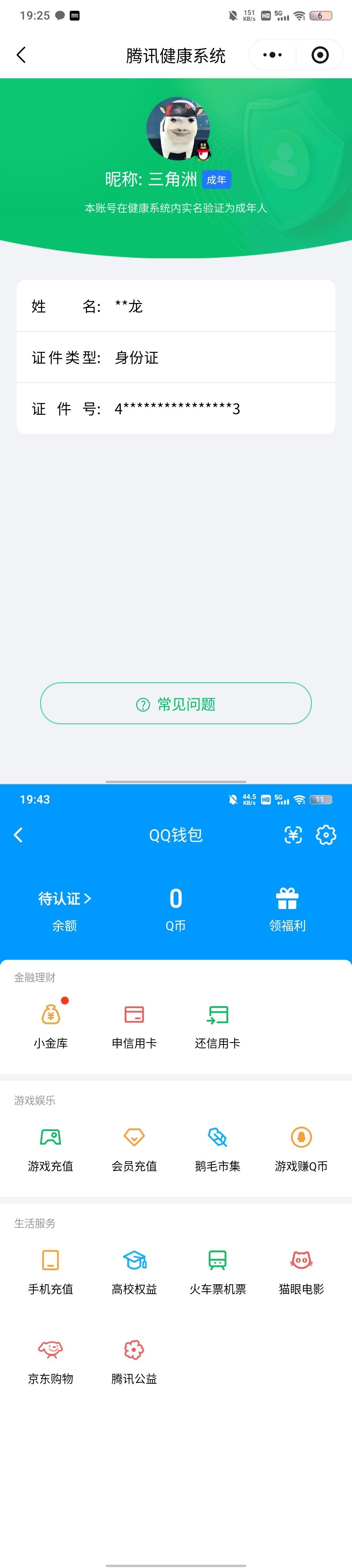The image size is (352, 1568).
Task: Open the mini program's three-dot menu
Action: click(272, 55)
